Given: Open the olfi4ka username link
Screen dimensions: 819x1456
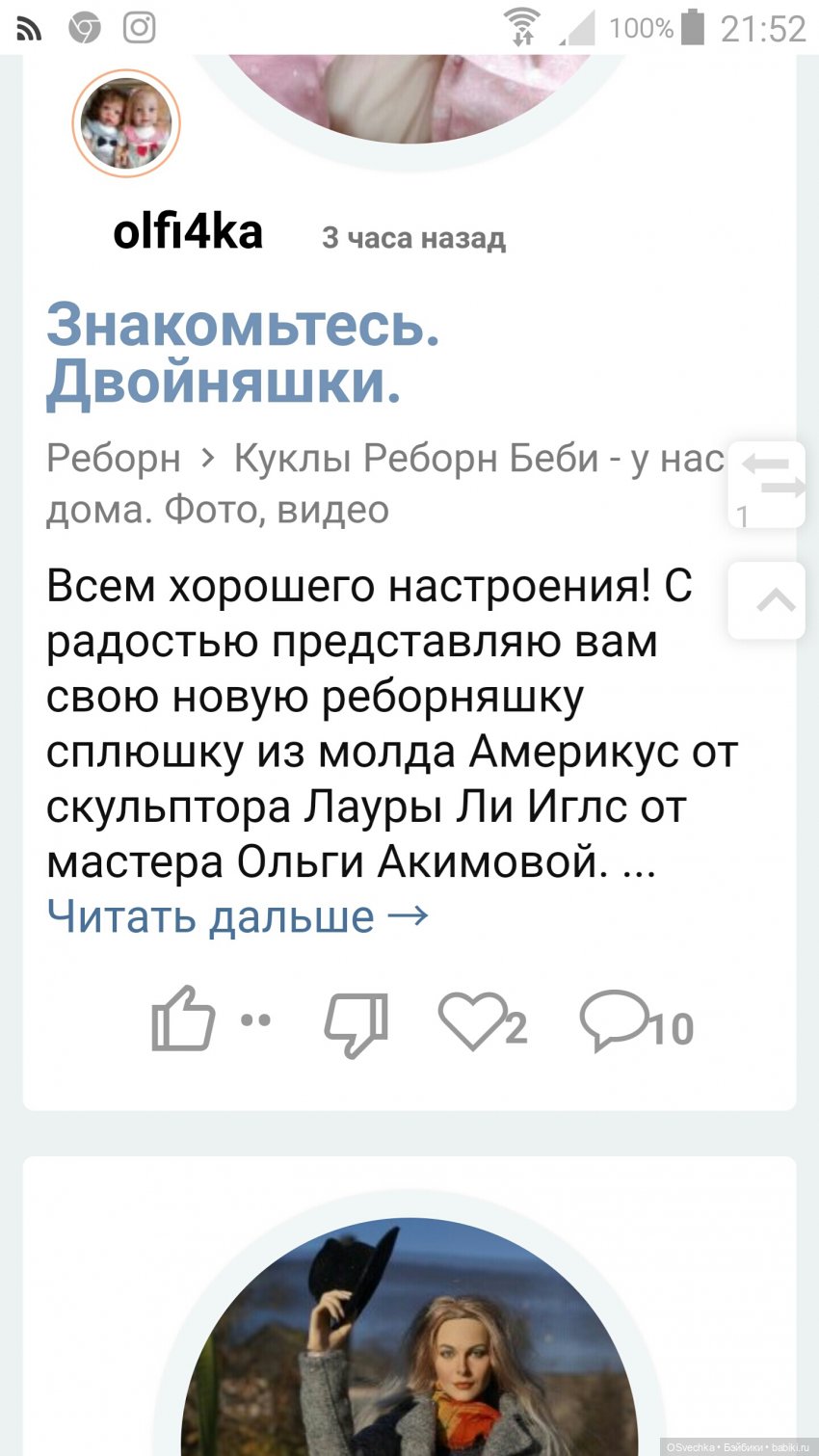Looking at the screenshot, I should (x=188, y=232).
